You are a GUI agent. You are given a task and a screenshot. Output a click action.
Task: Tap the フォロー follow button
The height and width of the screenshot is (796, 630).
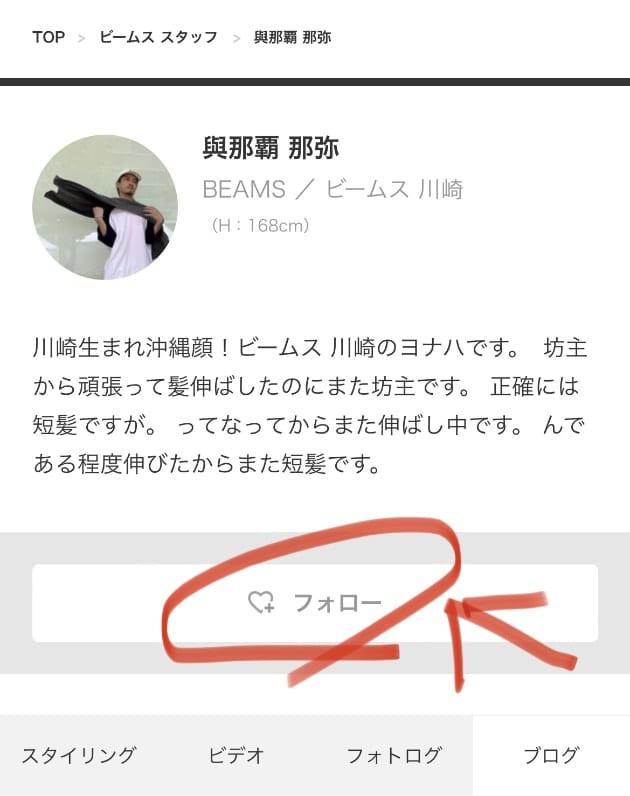[x=315, y=603]
